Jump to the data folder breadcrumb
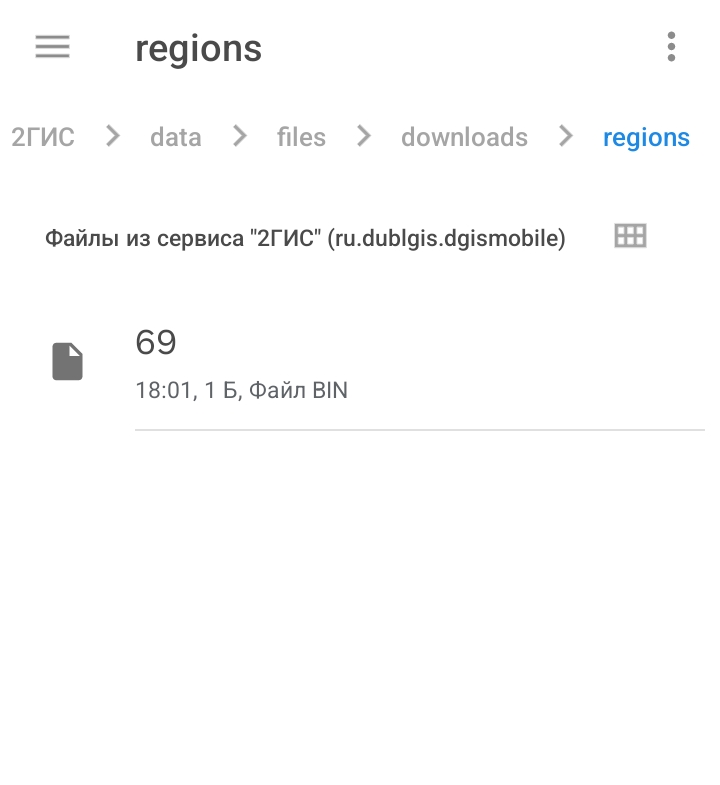This screenshot has width=720, height=785. coord(176,137)
